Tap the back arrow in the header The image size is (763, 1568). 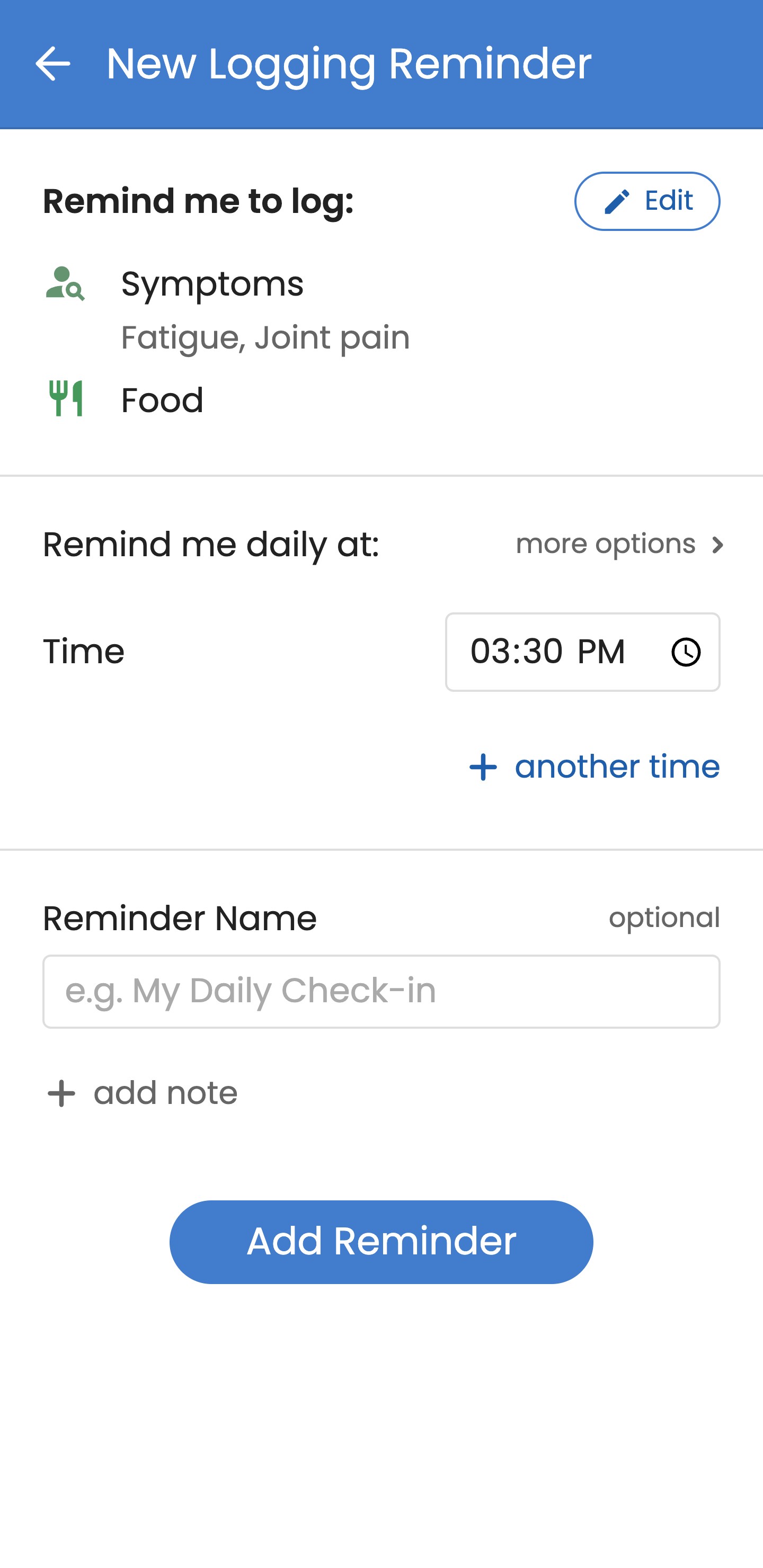pos(52,63)
